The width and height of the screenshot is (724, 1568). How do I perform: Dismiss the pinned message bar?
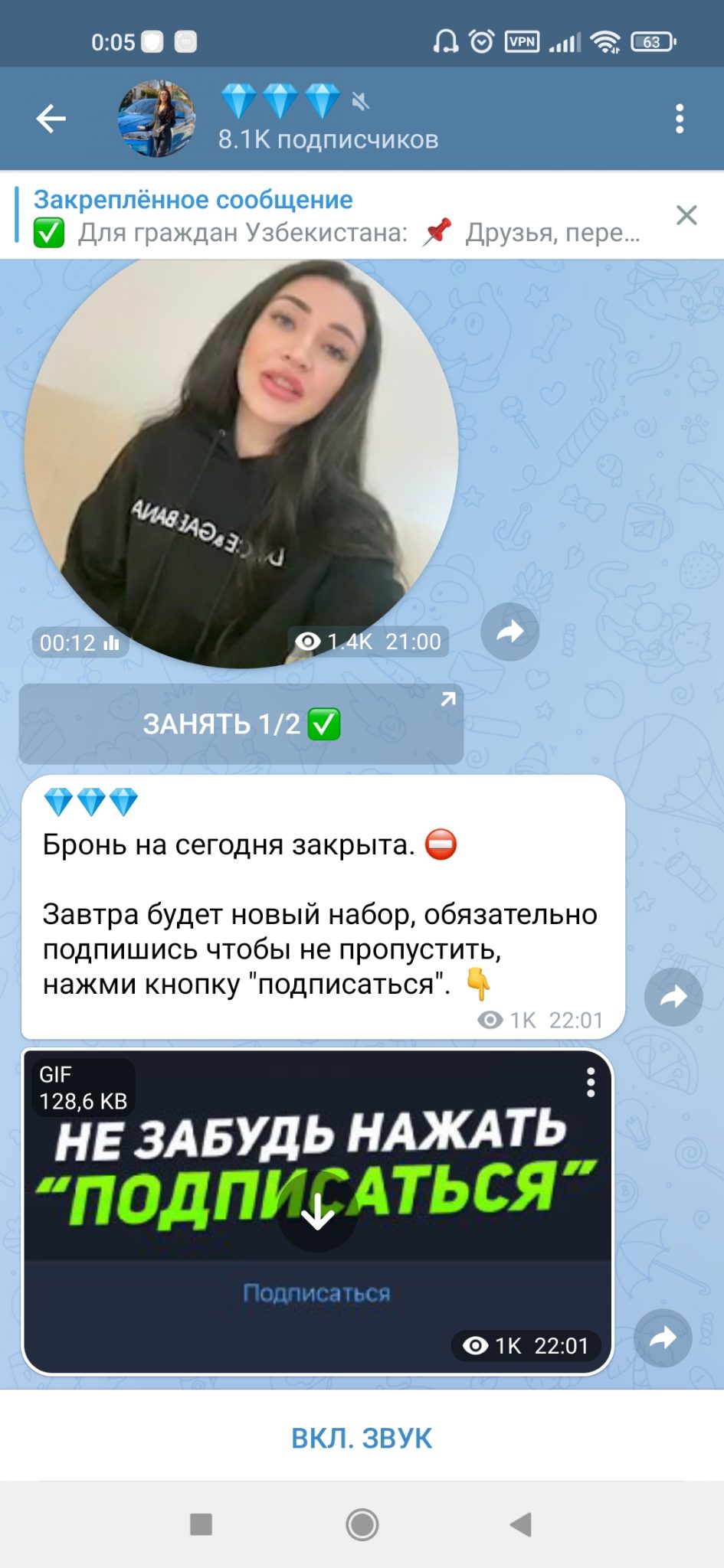click(686, 215)
